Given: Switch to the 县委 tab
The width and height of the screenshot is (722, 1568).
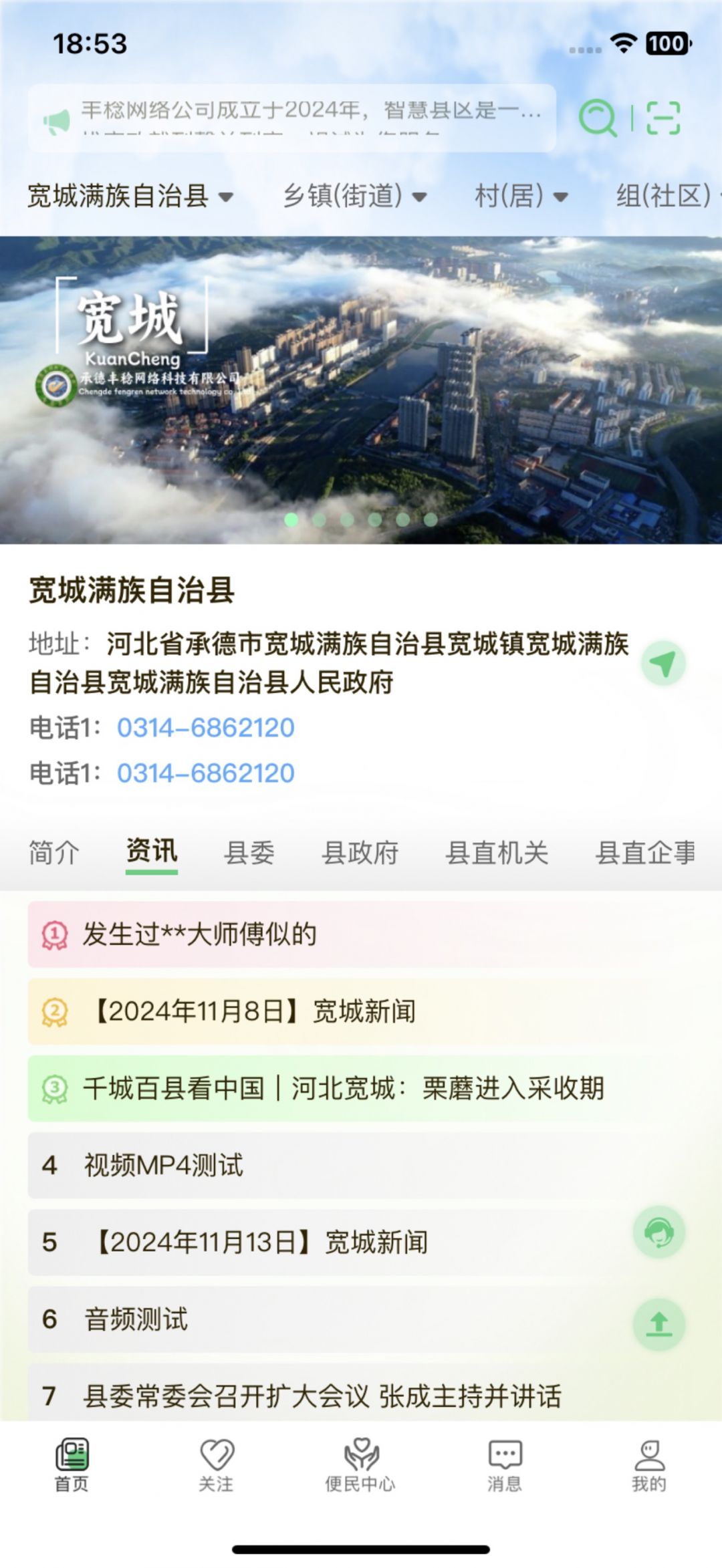Looking at the screenshot, I should pos(249,853).
